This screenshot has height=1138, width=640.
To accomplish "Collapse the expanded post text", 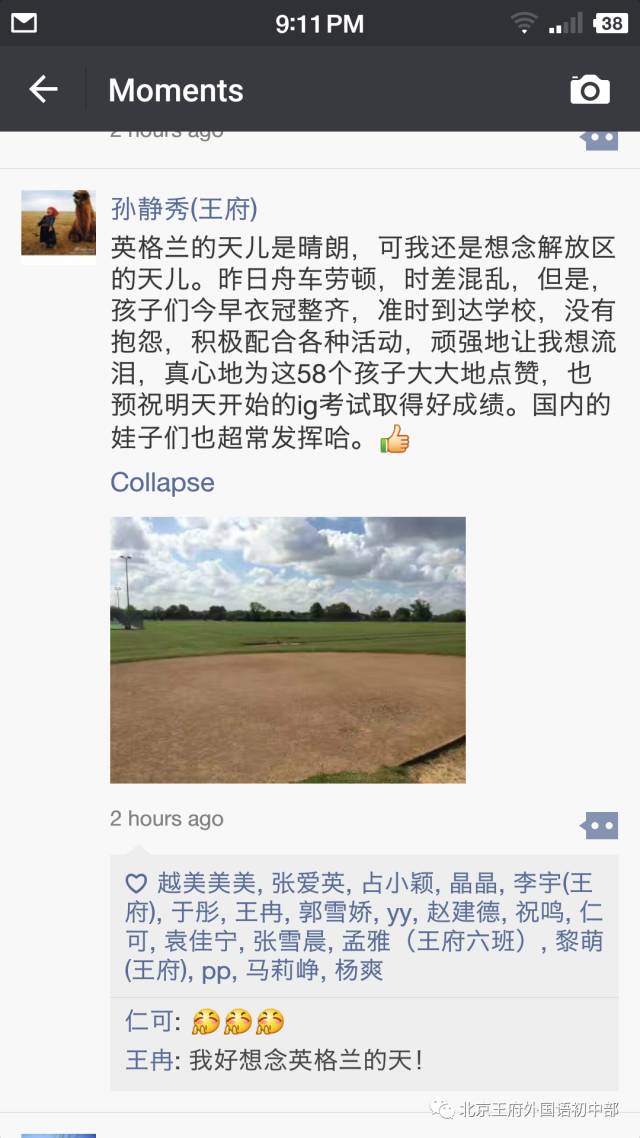I will click(x=162, y=482).
